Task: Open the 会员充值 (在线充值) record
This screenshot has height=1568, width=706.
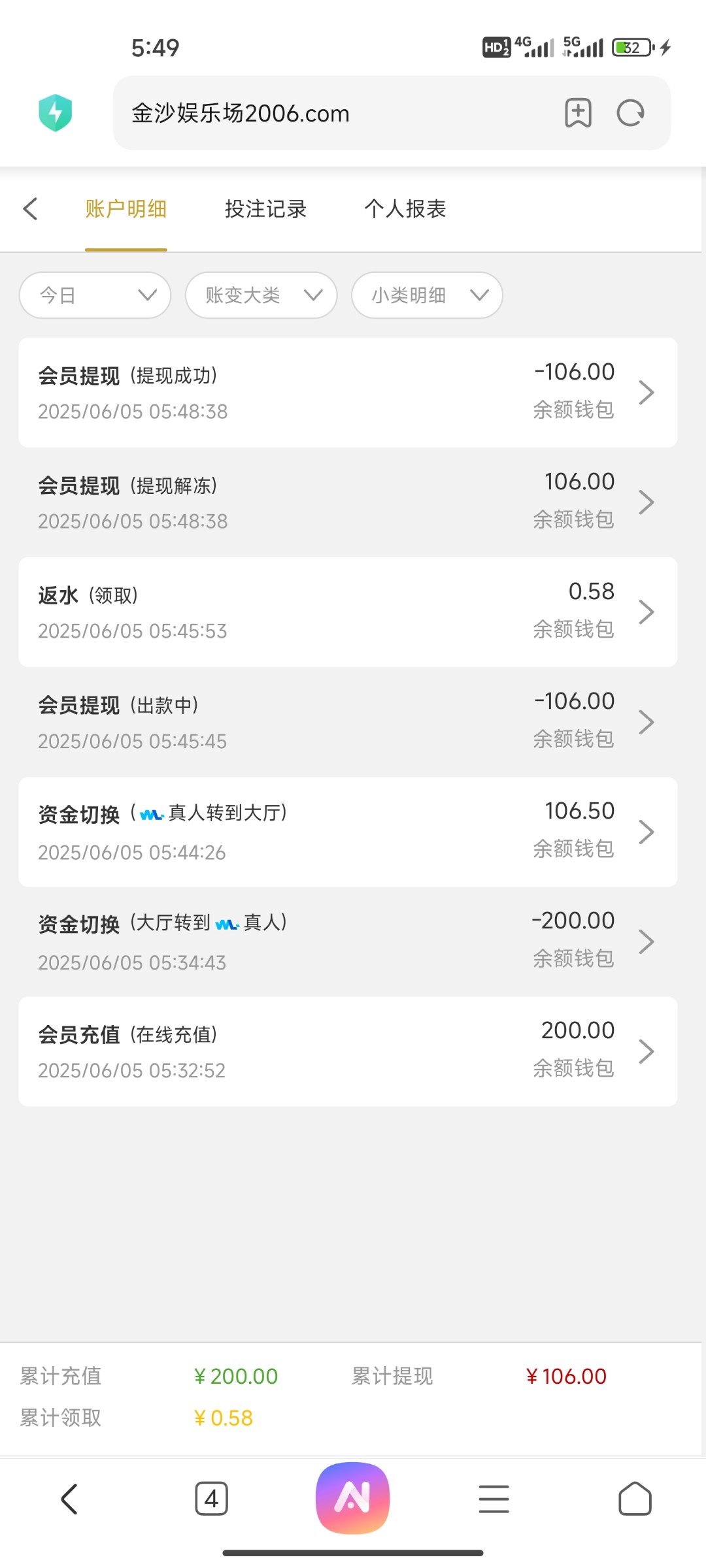Action: [x=348, y=1051]
